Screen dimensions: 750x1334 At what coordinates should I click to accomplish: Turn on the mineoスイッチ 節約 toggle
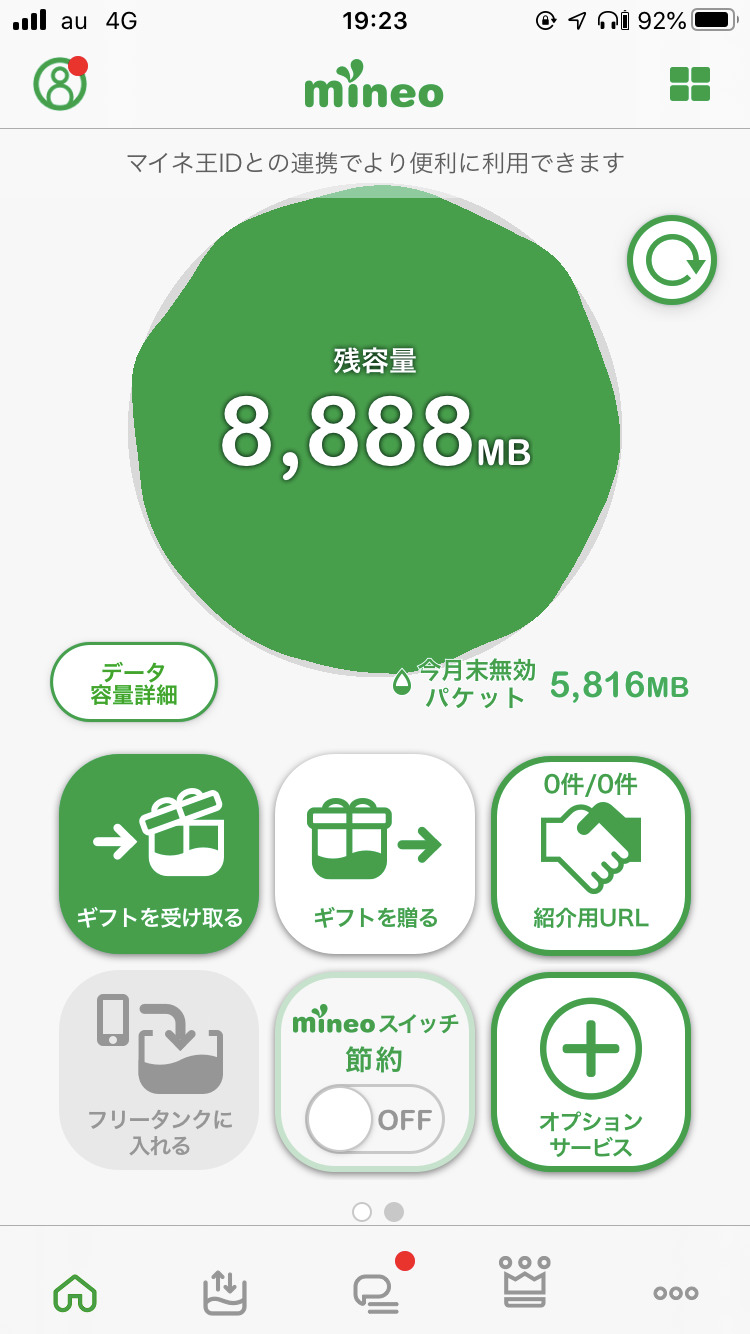click(375, 1119)
